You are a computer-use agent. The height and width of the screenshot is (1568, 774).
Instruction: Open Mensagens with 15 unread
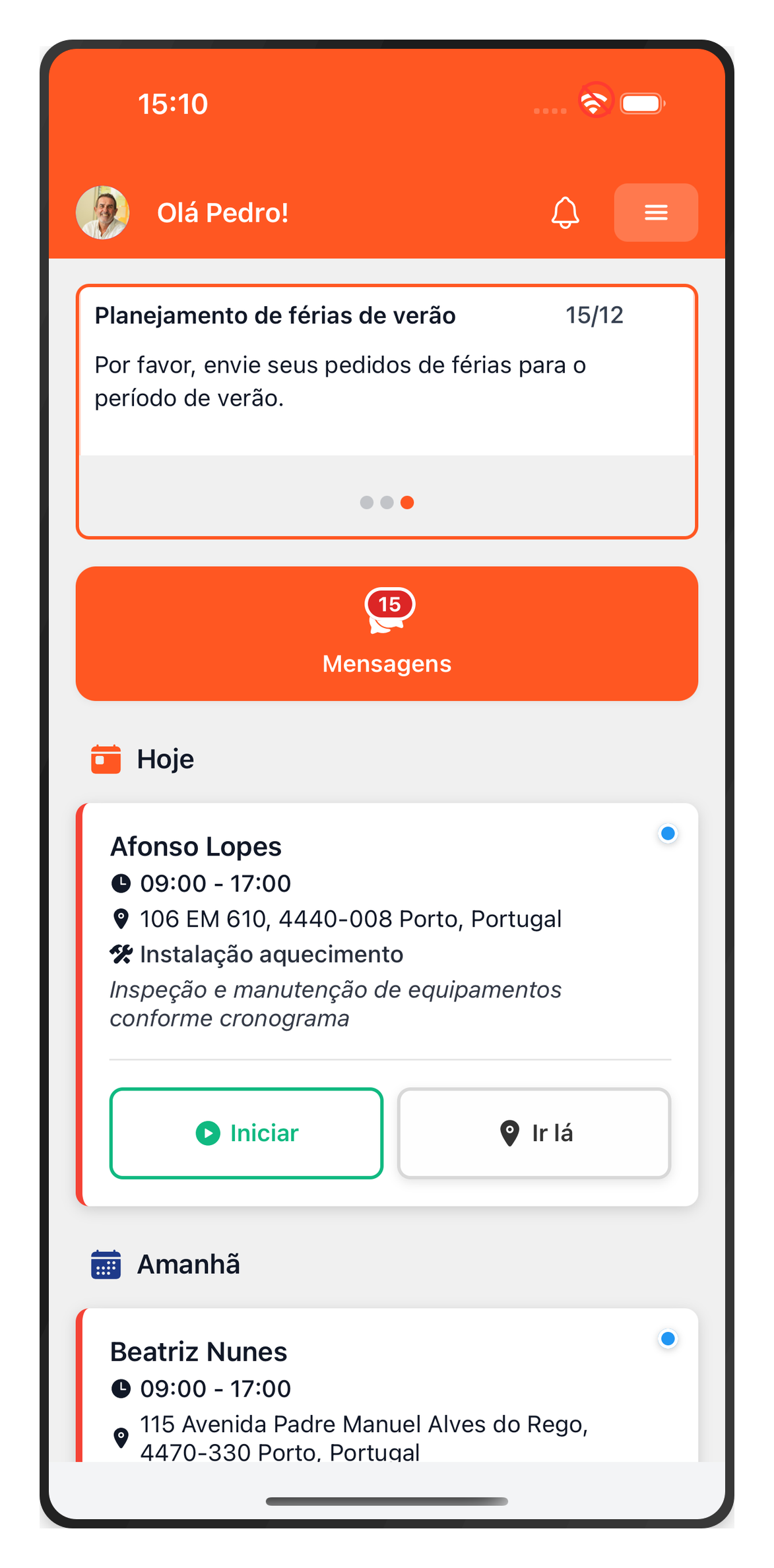[x=387, y=633]
